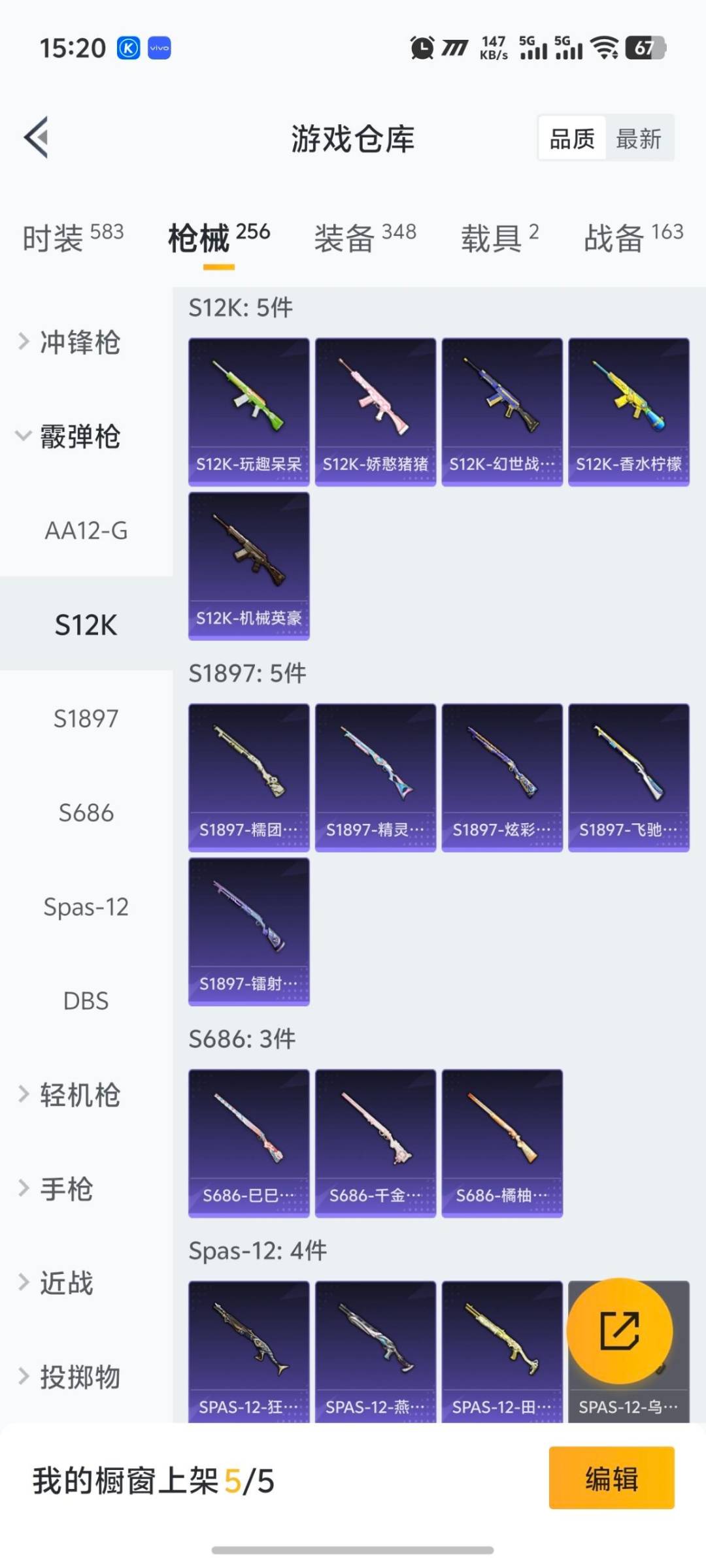Tap the alarm clock icon in the status bar
The height and width of the screenshot is (1568, 706).
point(420,47)
